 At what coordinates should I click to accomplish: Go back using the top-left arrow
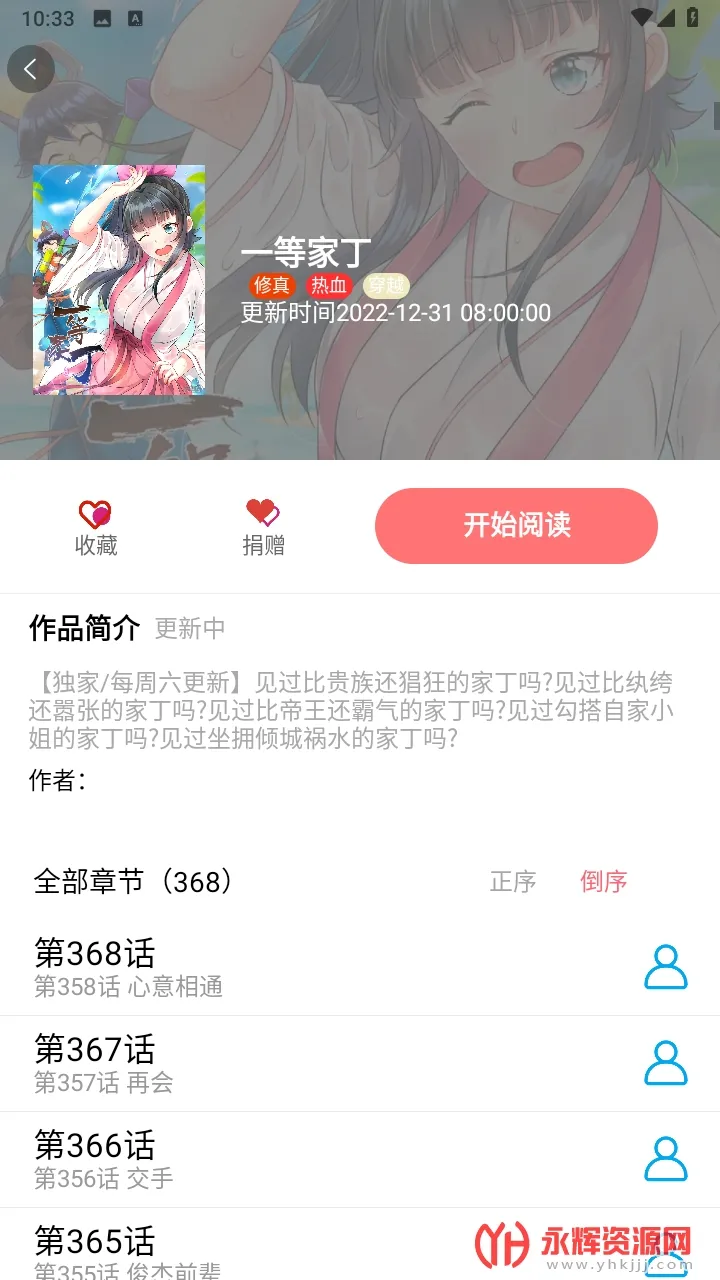31,69
